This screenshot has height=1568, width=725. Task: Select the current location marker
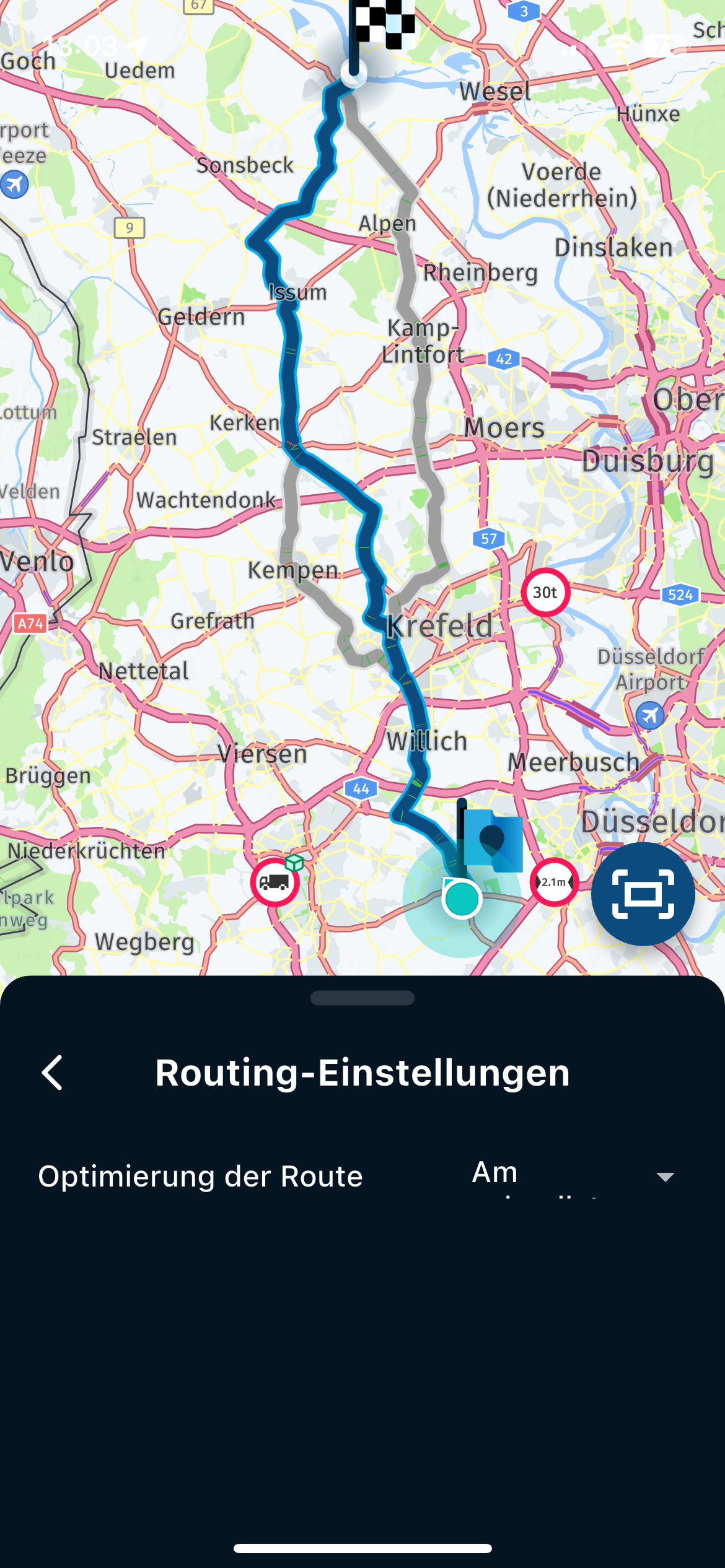[x=462, y=899]
